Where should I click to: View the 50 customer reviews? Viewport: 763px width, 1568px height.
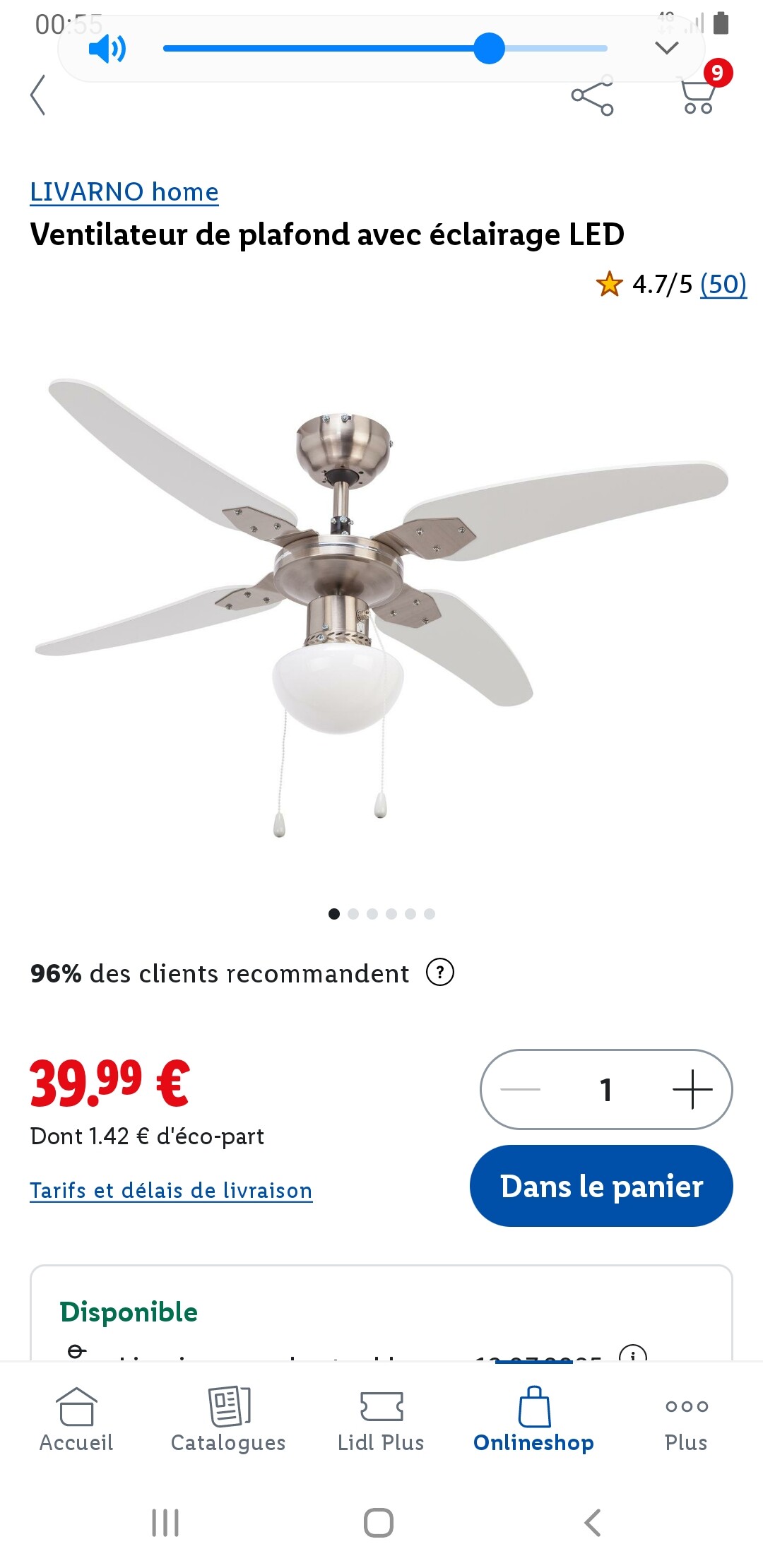coord(723,284)
